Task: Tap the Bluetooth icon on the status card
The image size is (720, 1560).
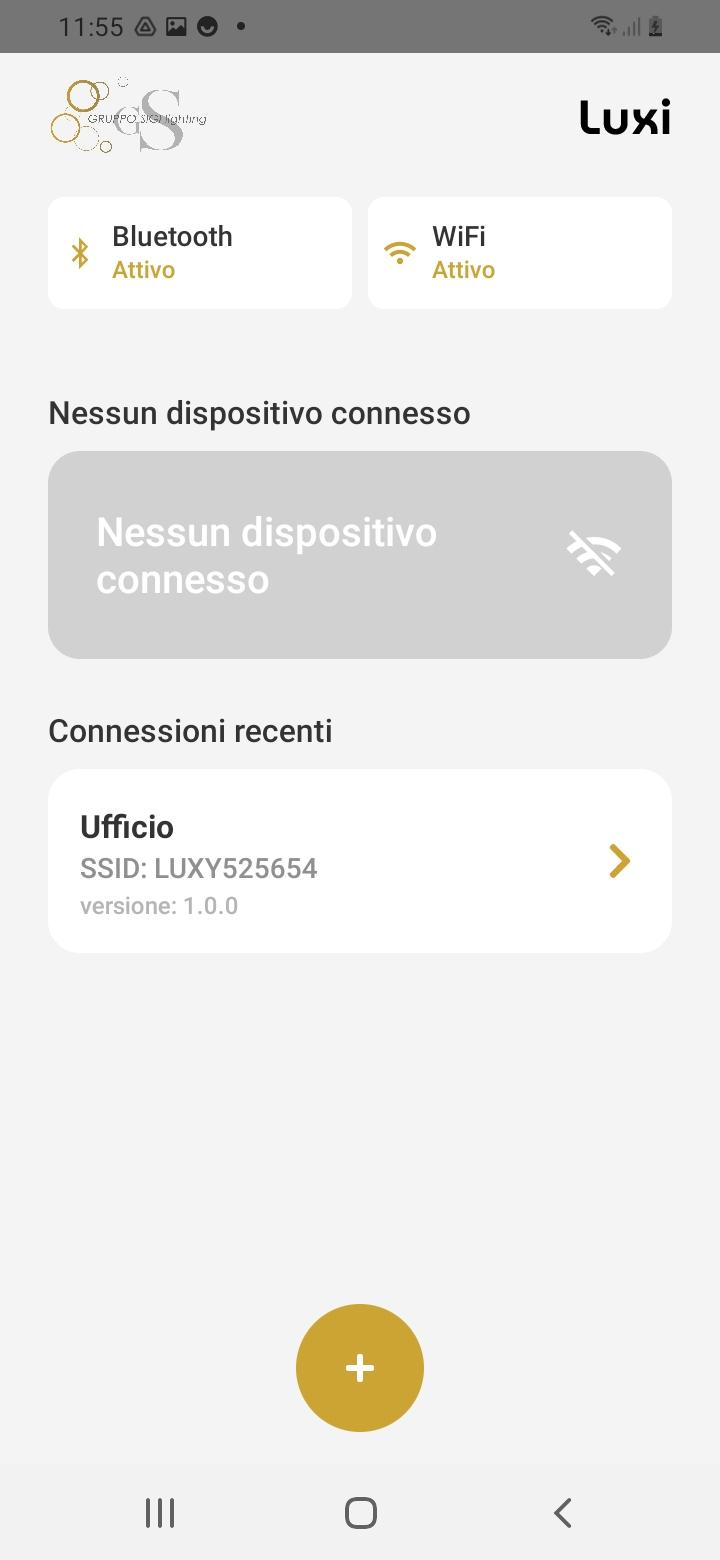Action: point(80,252)
